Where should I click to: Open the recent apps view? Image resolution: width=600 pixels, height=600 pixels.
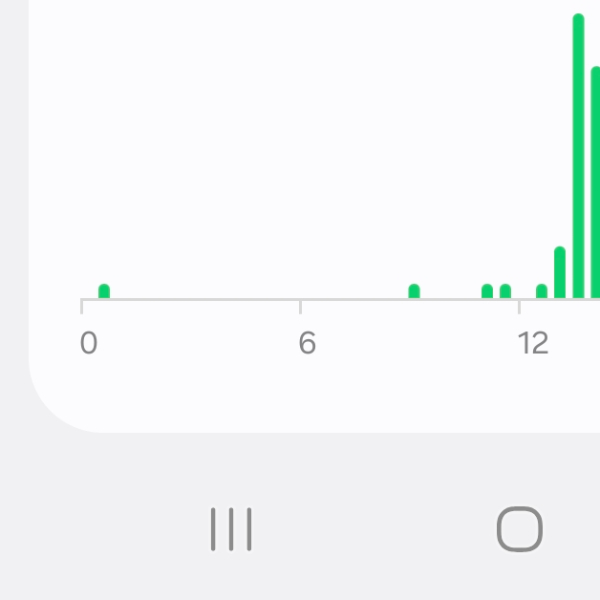click(x=231, y=529)
